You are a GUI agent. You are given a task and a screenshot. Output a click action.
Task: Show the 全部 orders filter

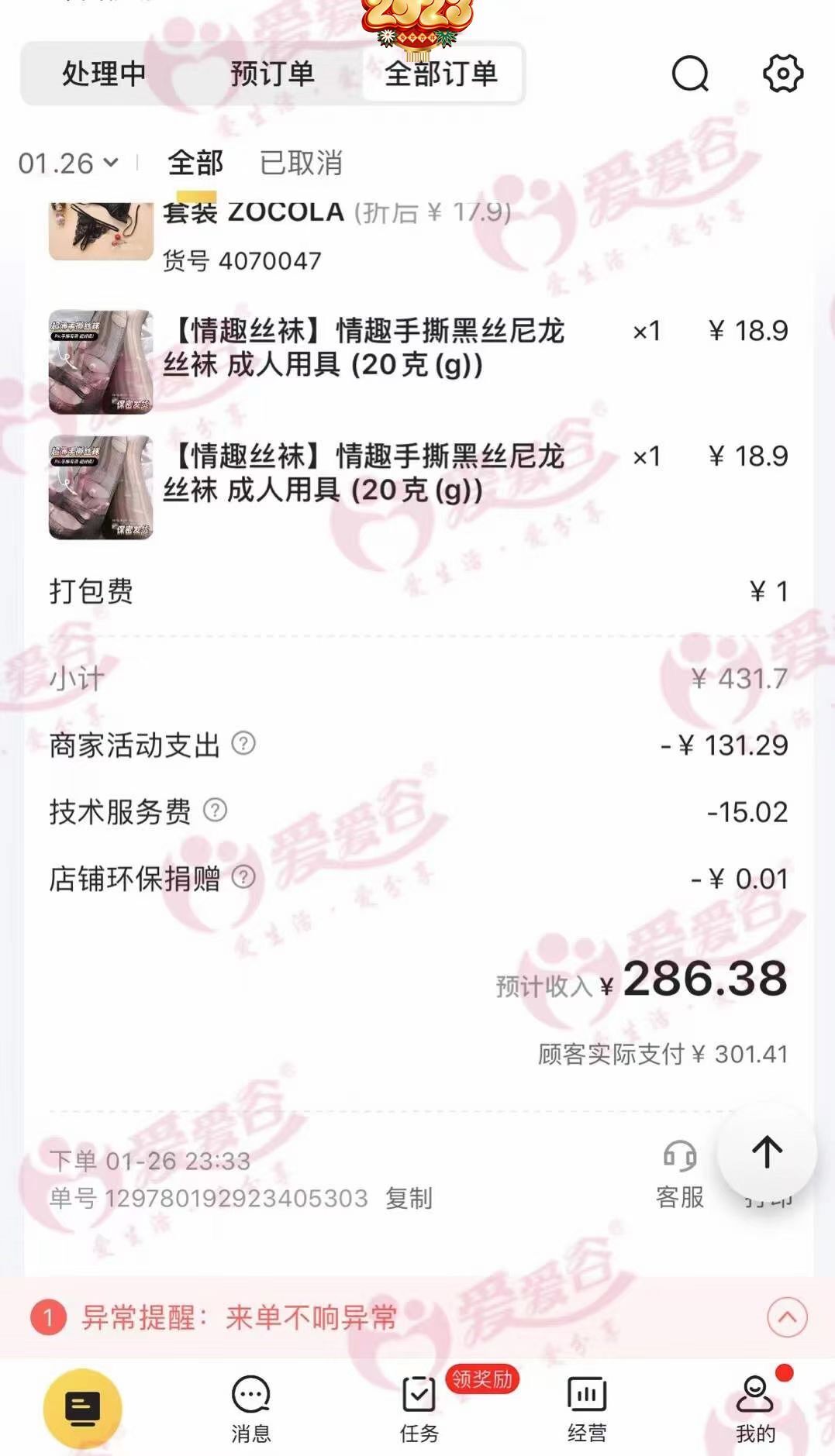(x=195, y=163)
